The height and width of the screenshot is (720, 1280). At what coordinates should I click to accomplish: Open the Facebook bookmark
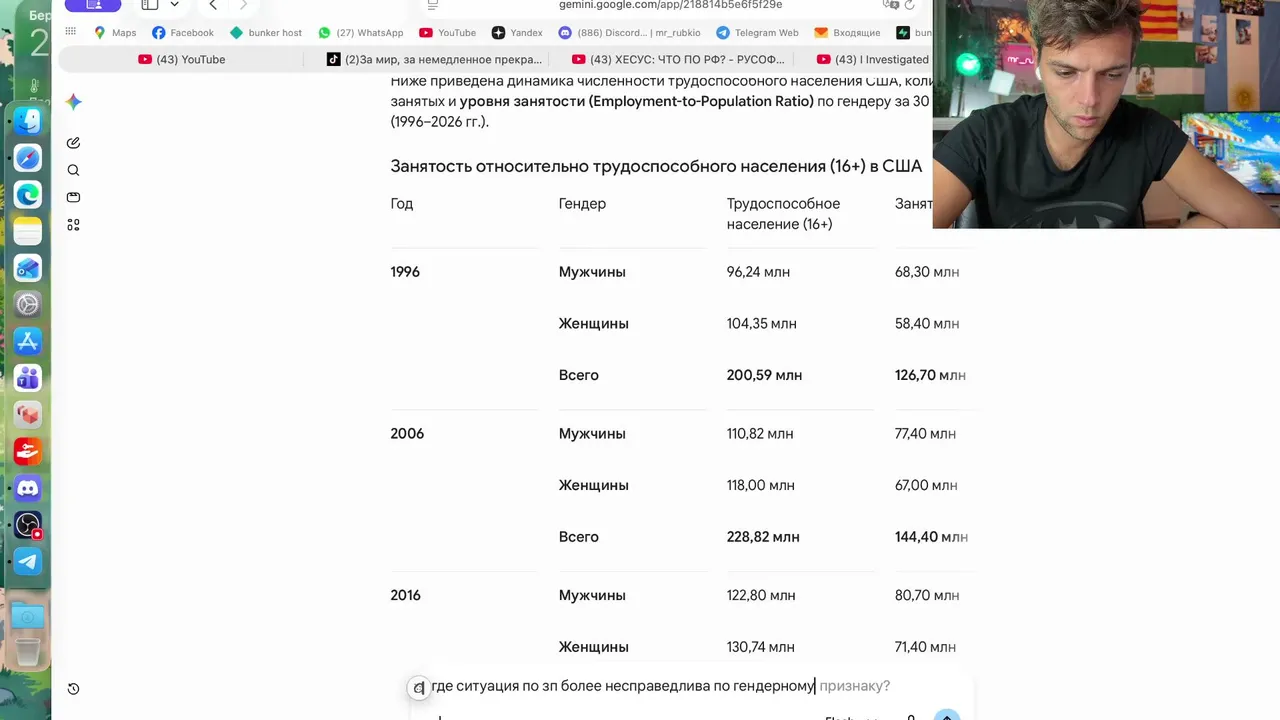pos(183,33)
